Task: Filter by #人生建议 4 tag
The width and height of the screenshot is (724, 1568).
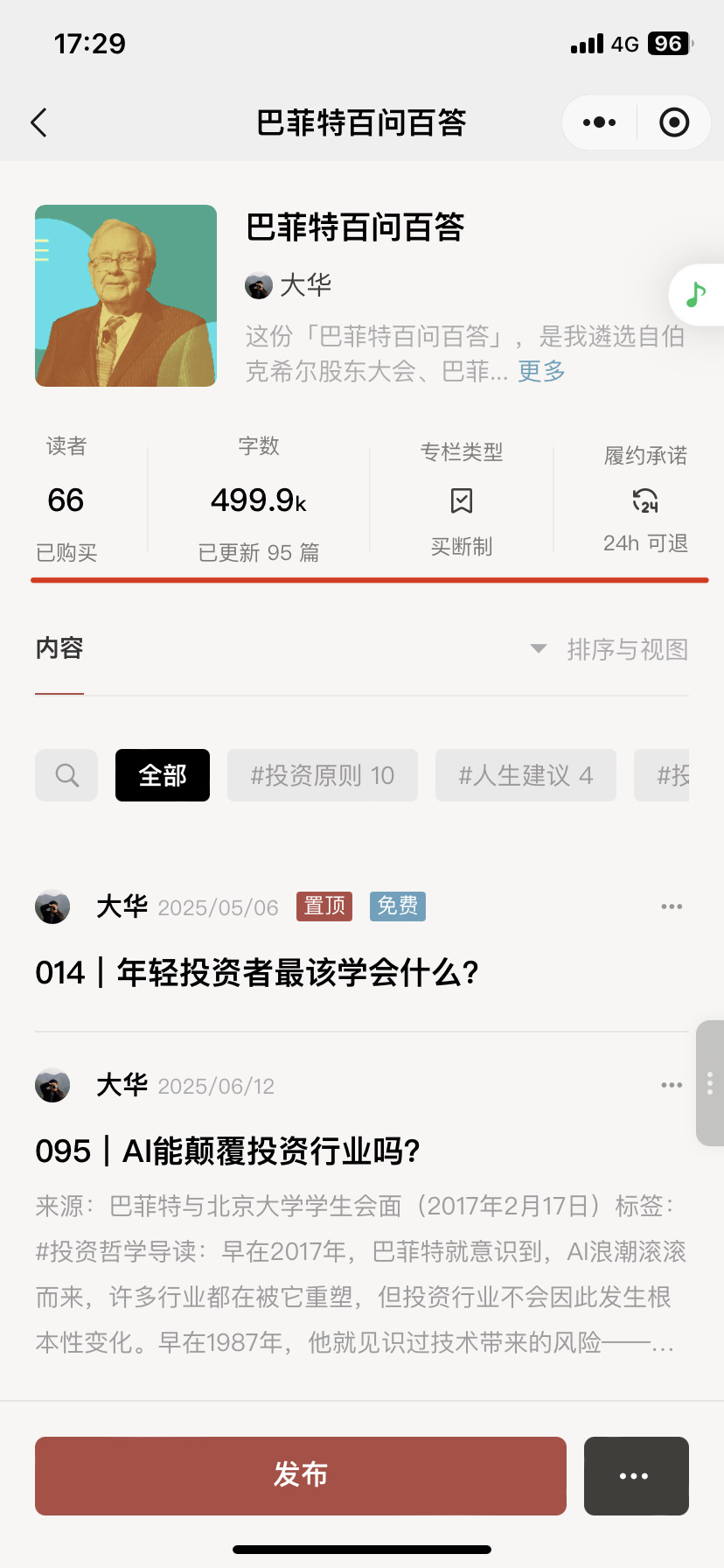Action: 526,775
